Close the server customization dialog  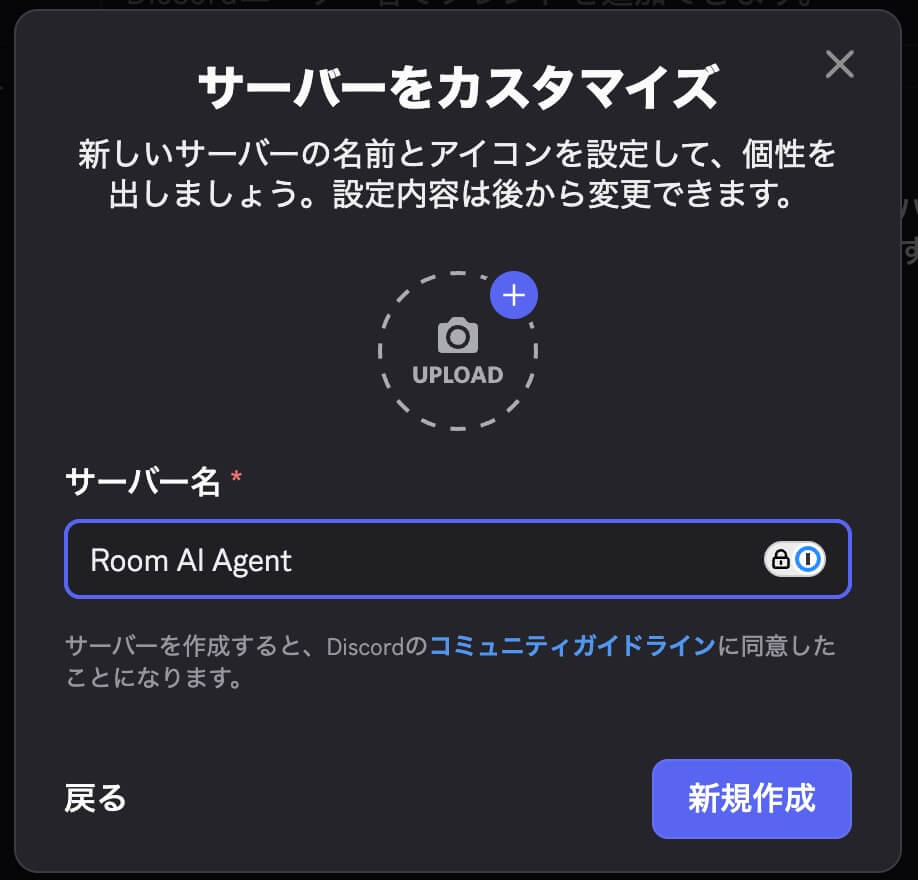pos(839,65)
